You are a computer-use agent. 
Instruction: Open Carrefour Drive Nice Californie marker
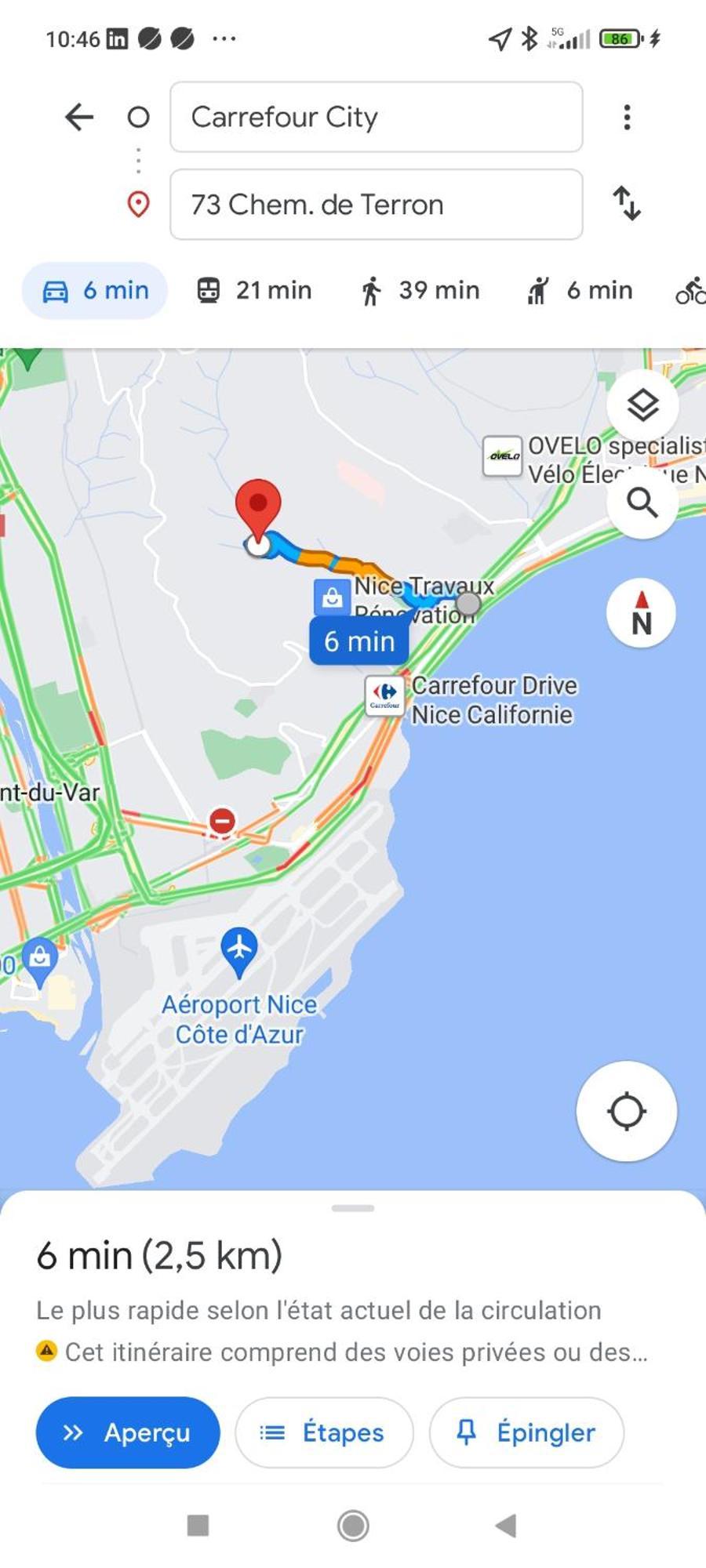click(x=385, y=695)
